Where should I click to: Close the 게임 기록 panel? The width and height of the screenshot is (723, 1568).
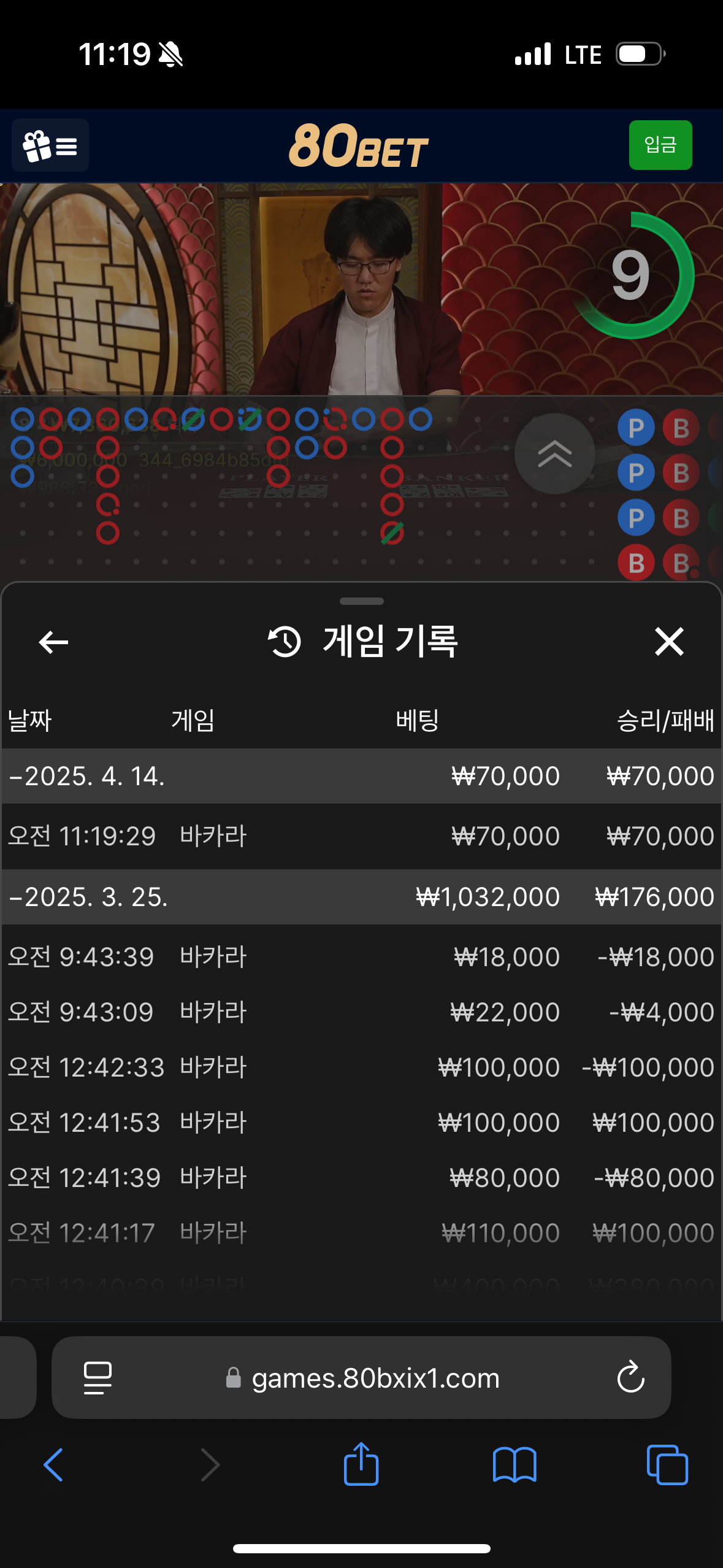pyautogui.click(x=668, y=642)
